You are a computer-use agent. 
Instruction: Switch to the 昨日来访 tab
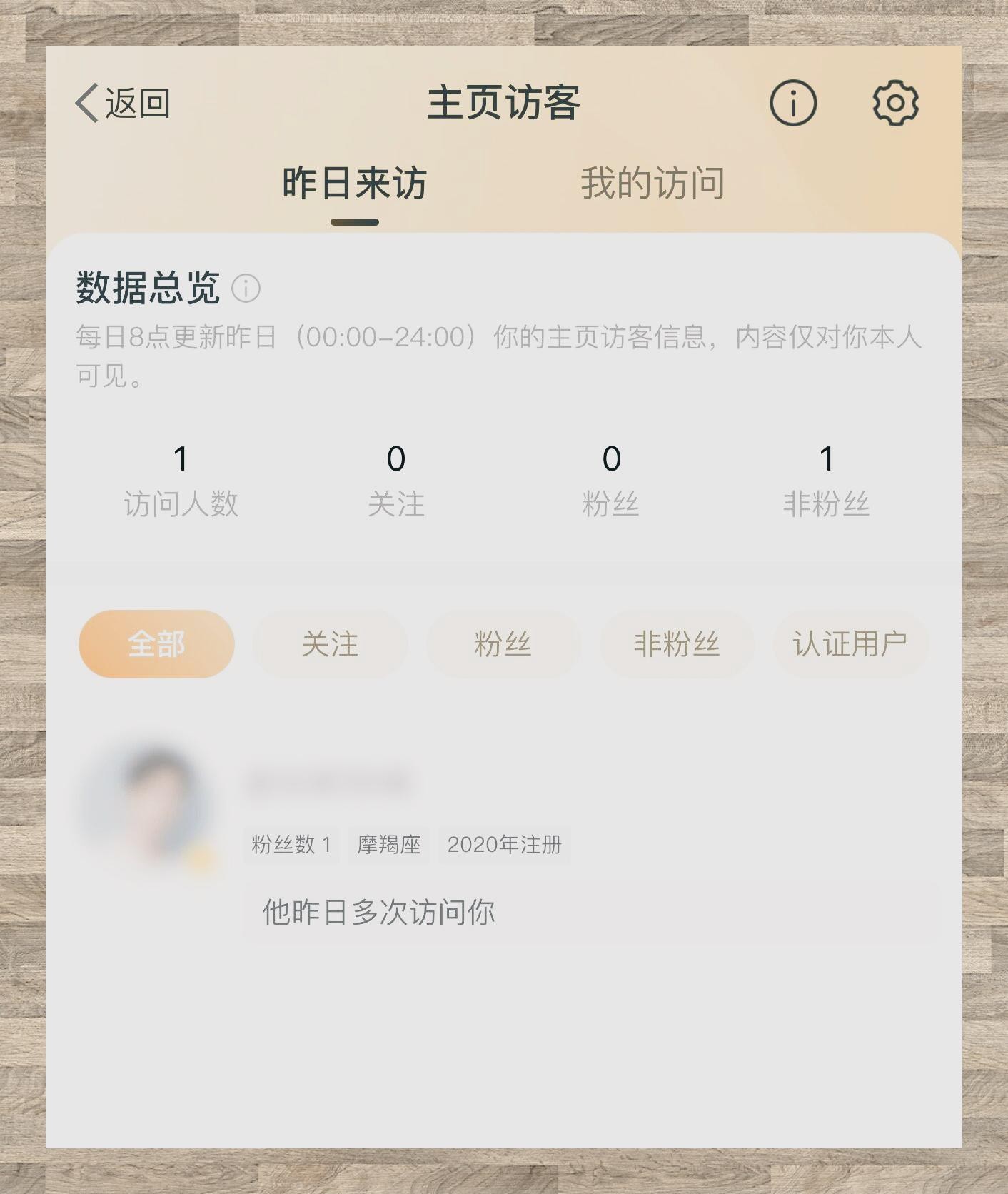click(x=355, y=182)
